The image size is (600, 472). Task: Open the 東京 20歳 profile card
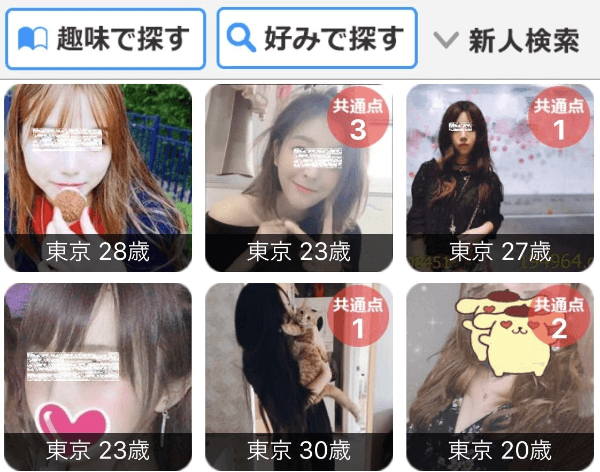499,376
